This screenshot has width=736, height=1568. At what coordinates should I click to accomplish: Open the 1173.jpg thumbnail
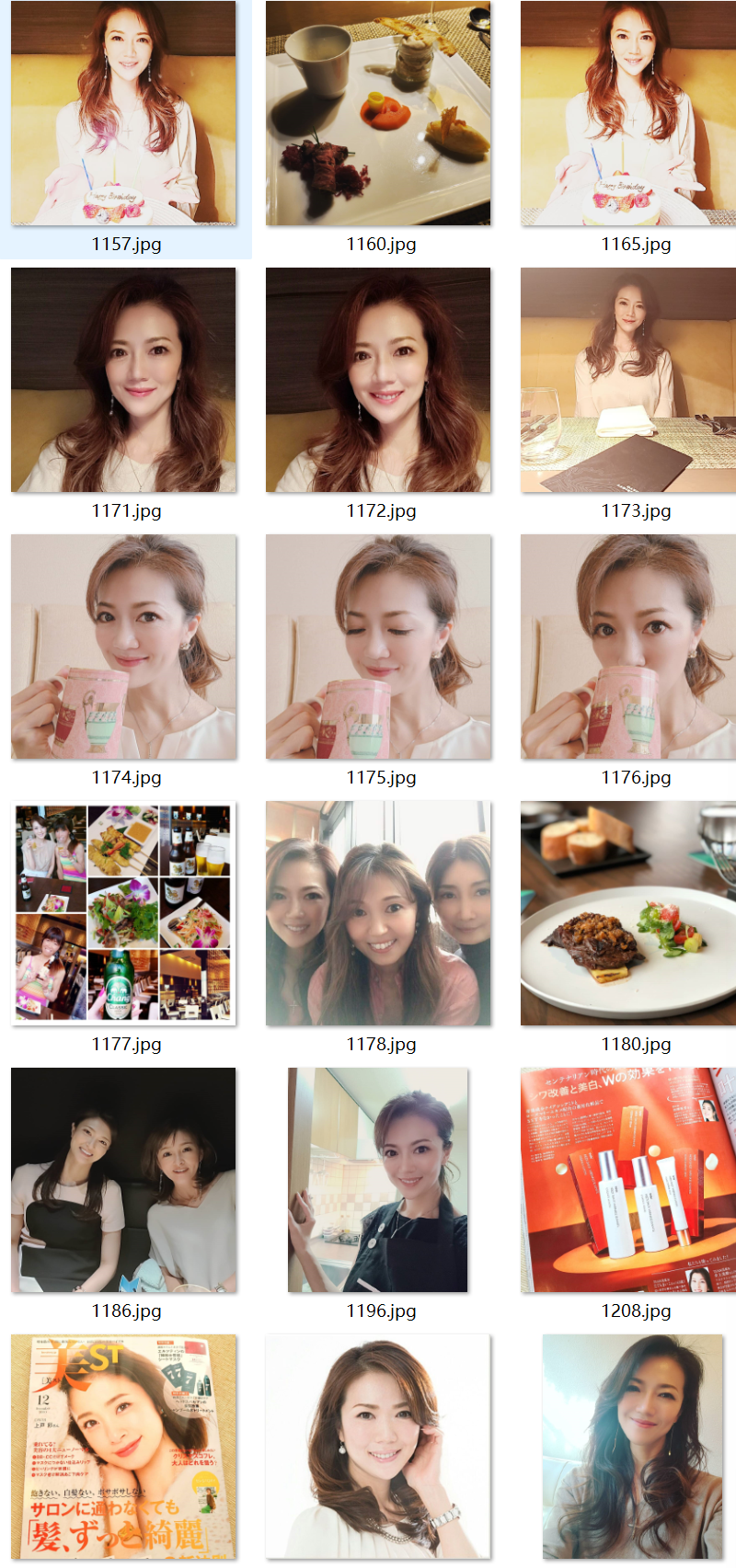tap(629, 380)
